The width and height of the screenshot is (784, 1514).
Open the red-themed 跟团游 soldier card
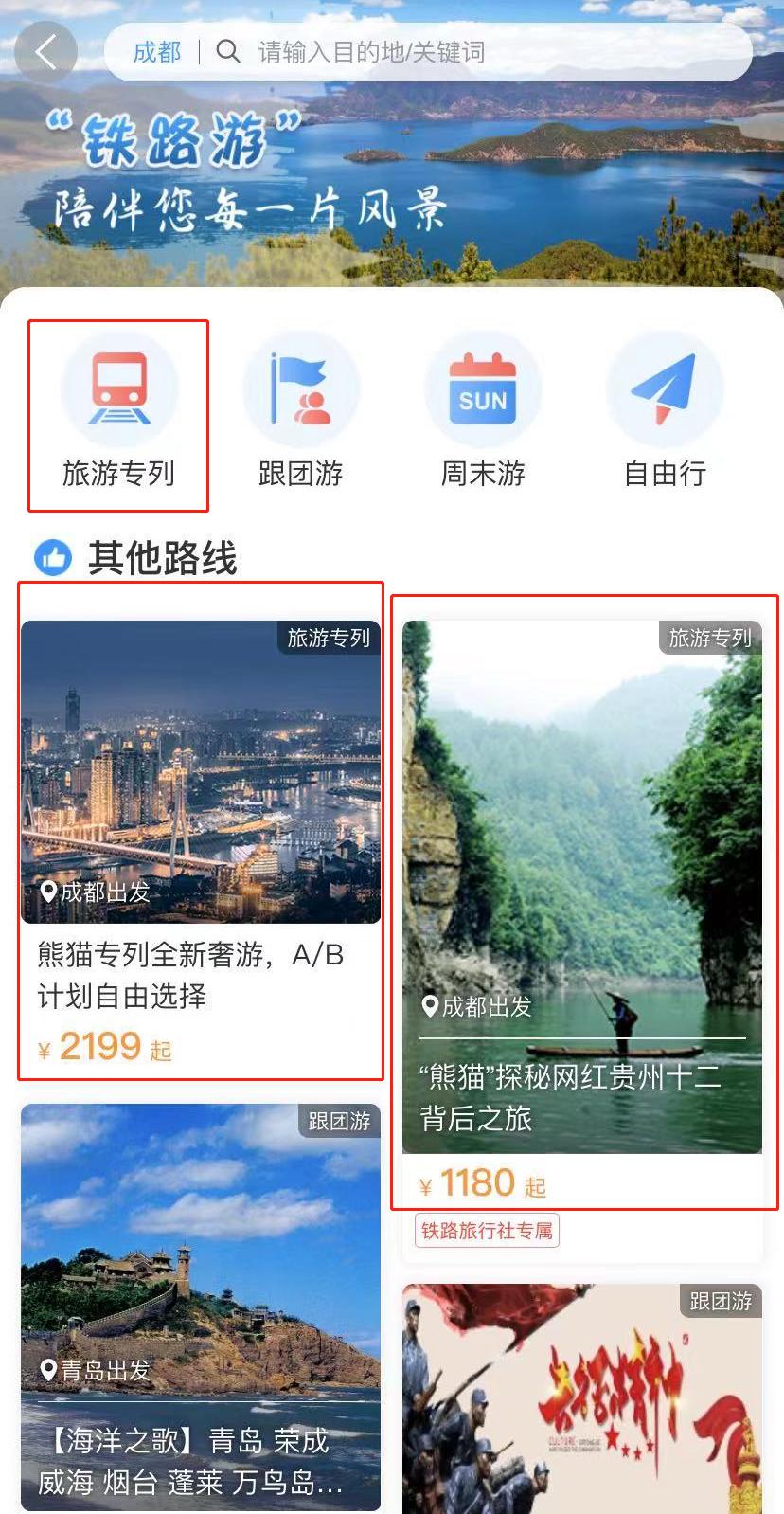(582, 1402)
